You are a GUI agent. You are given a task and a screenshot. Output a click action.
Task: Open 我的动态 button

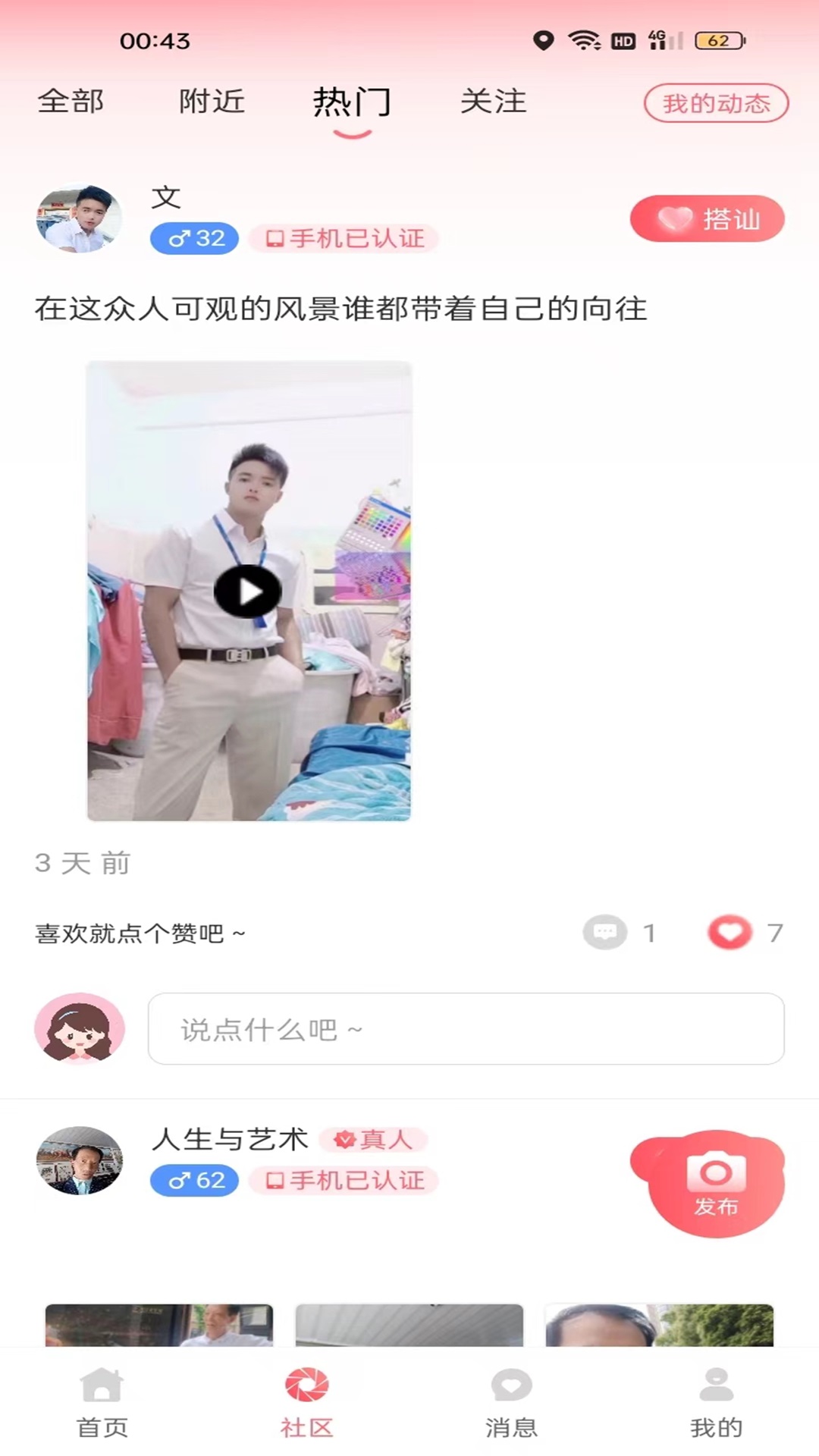[716, 103]
